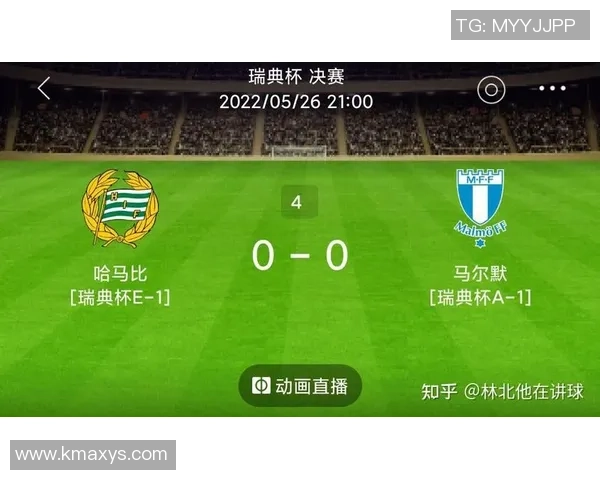The height and width of the screenshot is (480, 600).
Task: Start the 动画直播 animated live stream
Action: pos(300,386)
